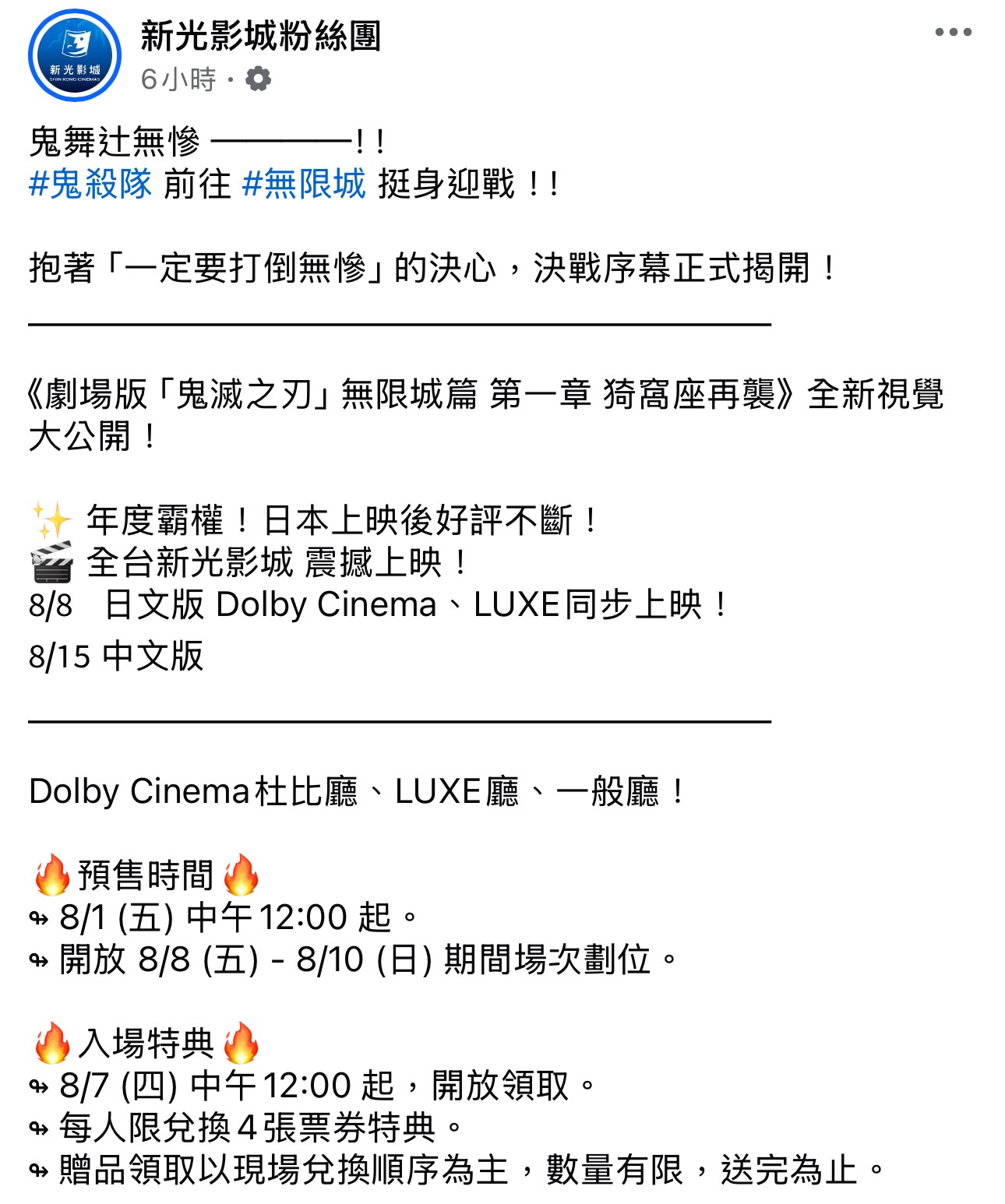
Task: Open 新光影城粉絲團 profile picture
Action: coord(75,56)
